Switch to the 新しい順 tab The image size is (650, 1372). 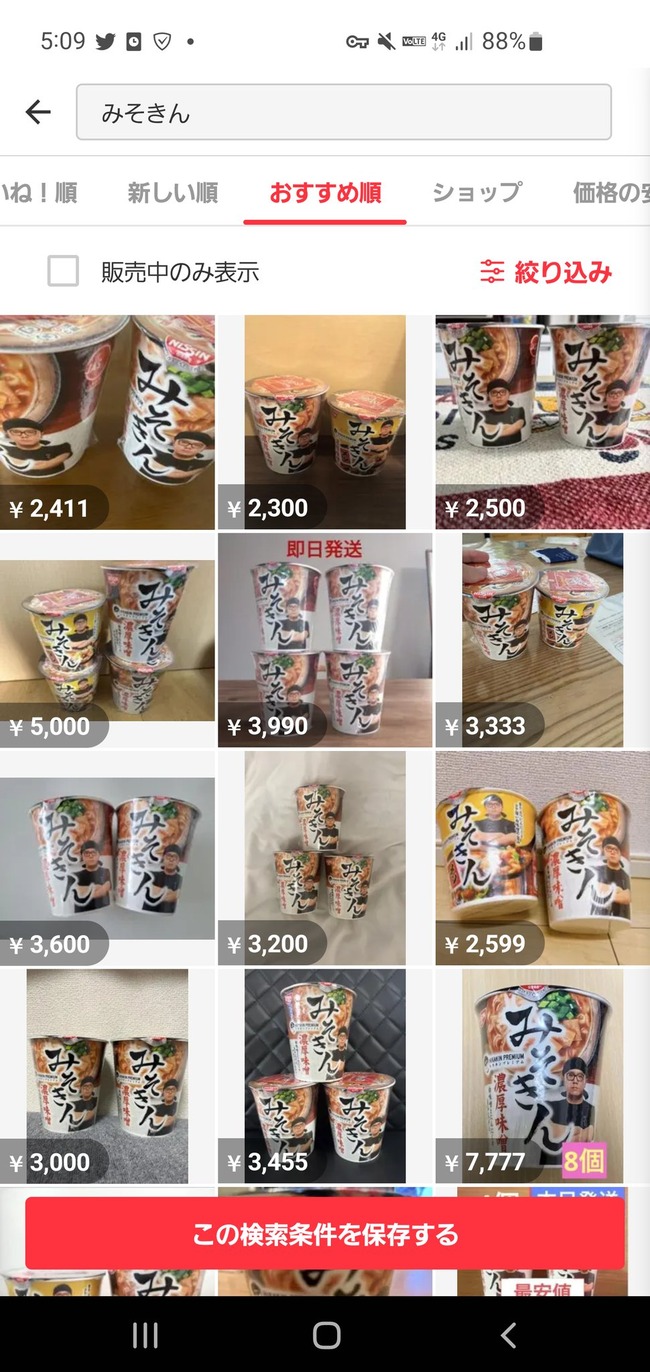coord(172,192)
